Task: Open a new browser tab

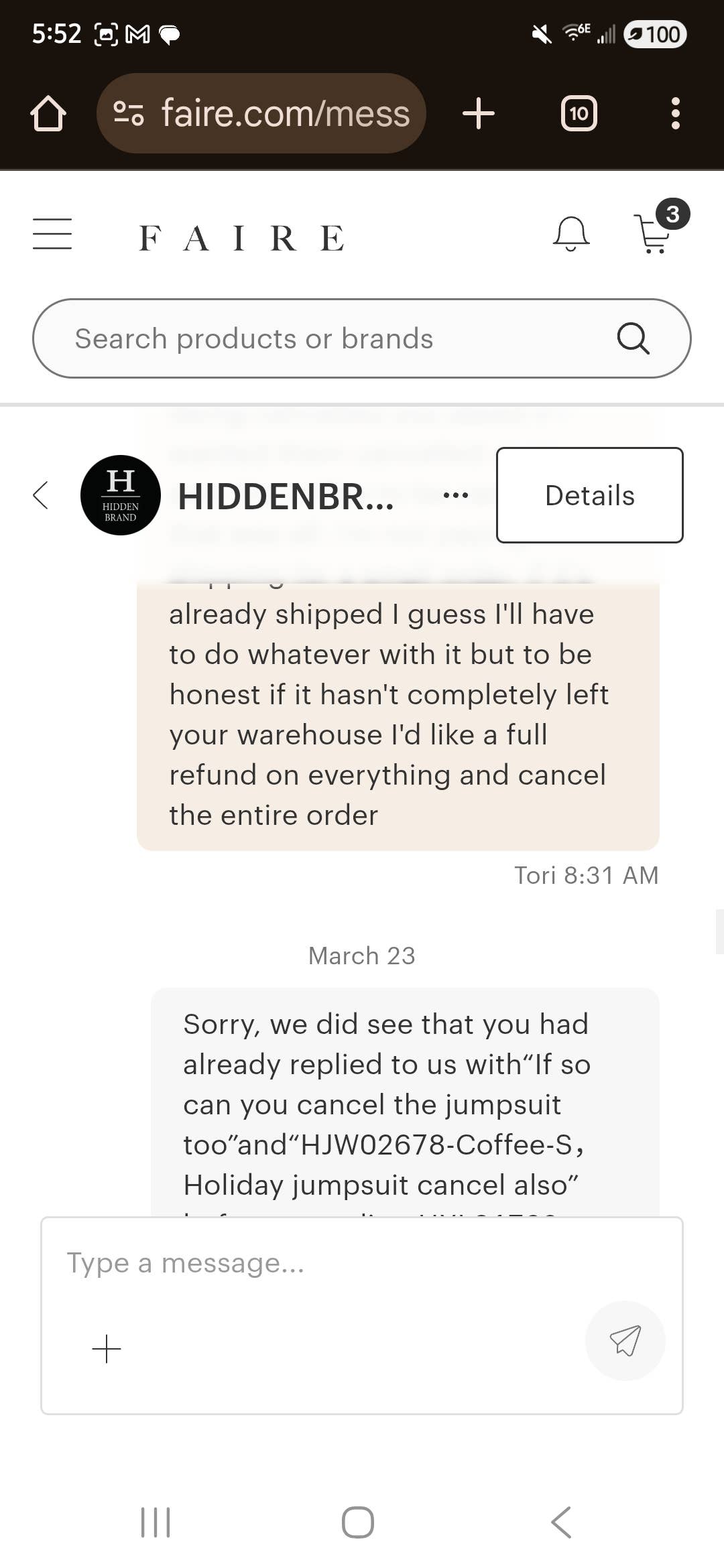Action: [479, 113]
